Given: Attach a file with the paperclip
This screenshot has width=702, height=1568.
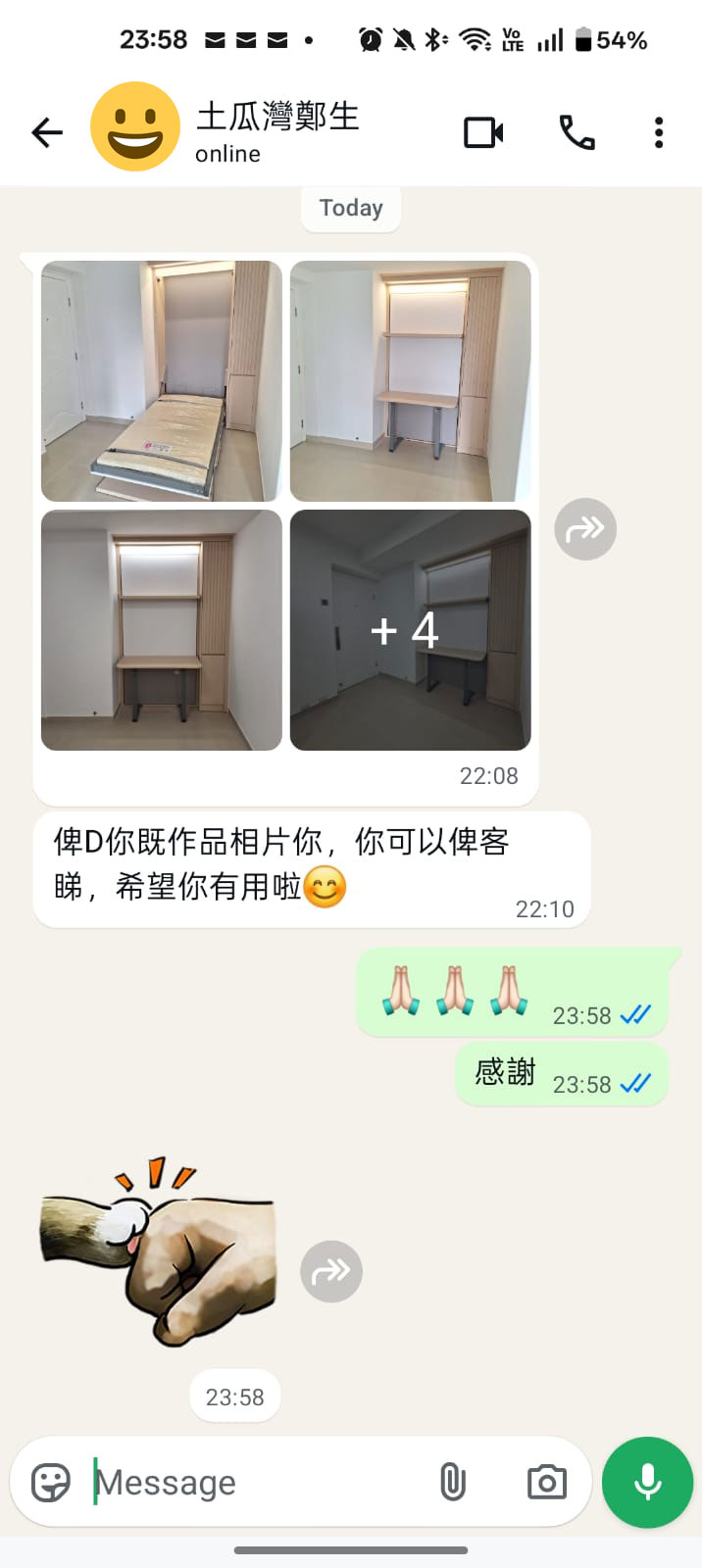Looking at the screenshot, I should [x=452, y=1482].
